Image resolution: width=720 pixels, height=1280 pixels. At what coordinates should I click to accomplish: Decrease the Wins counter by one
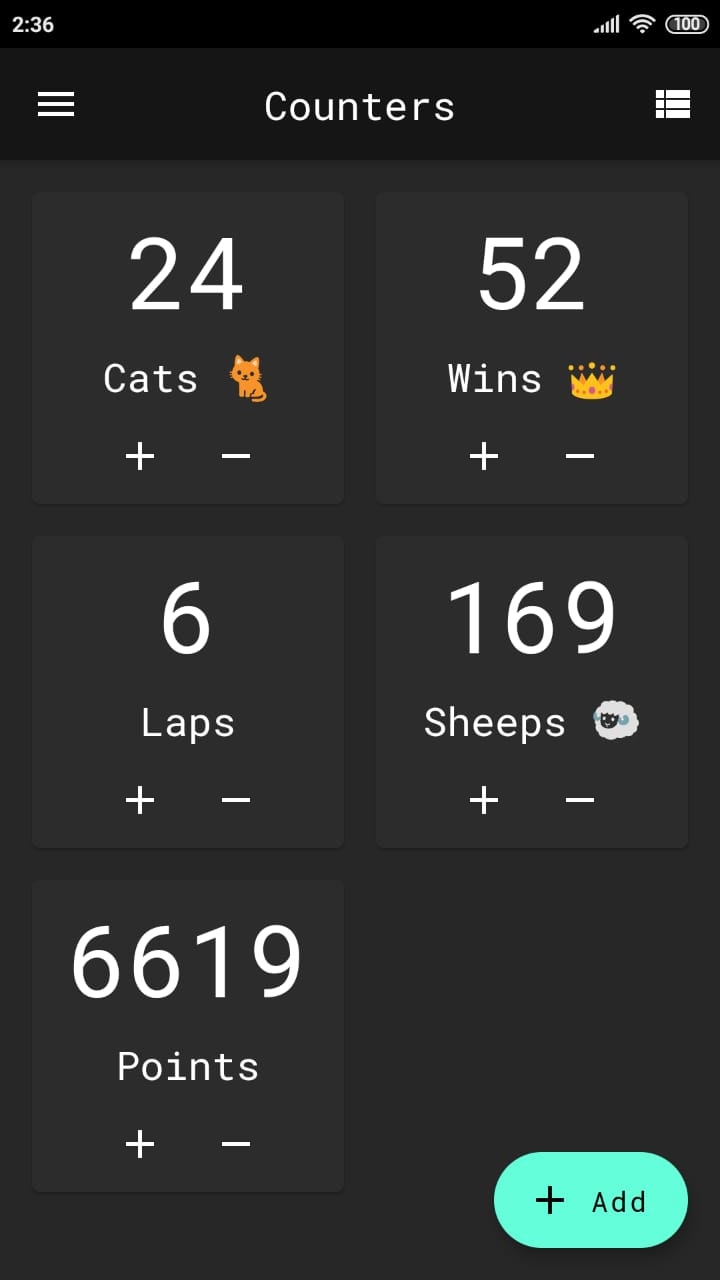tap(580, 456)
